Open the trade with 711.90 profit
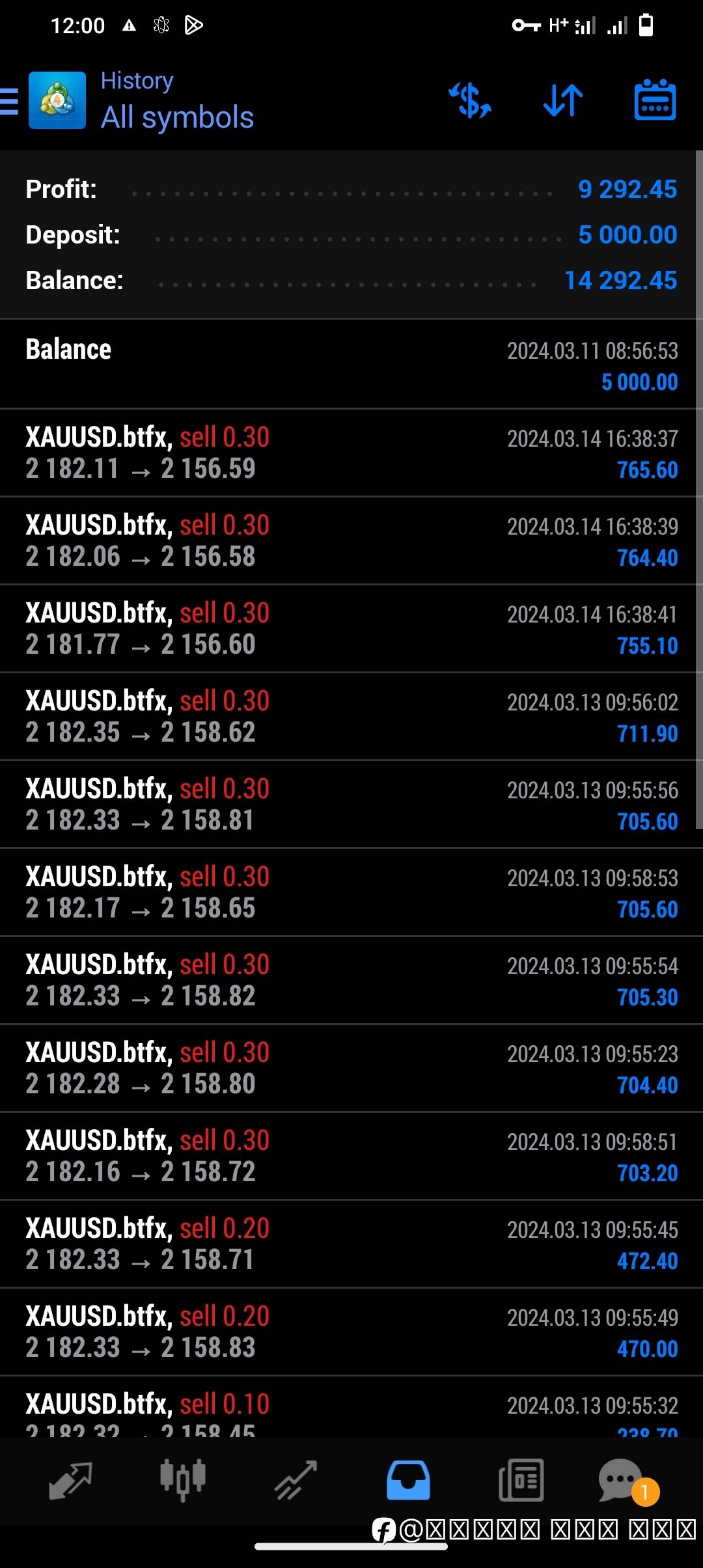The width and height of the screenshot is (703, 1568). click(351, 716)
